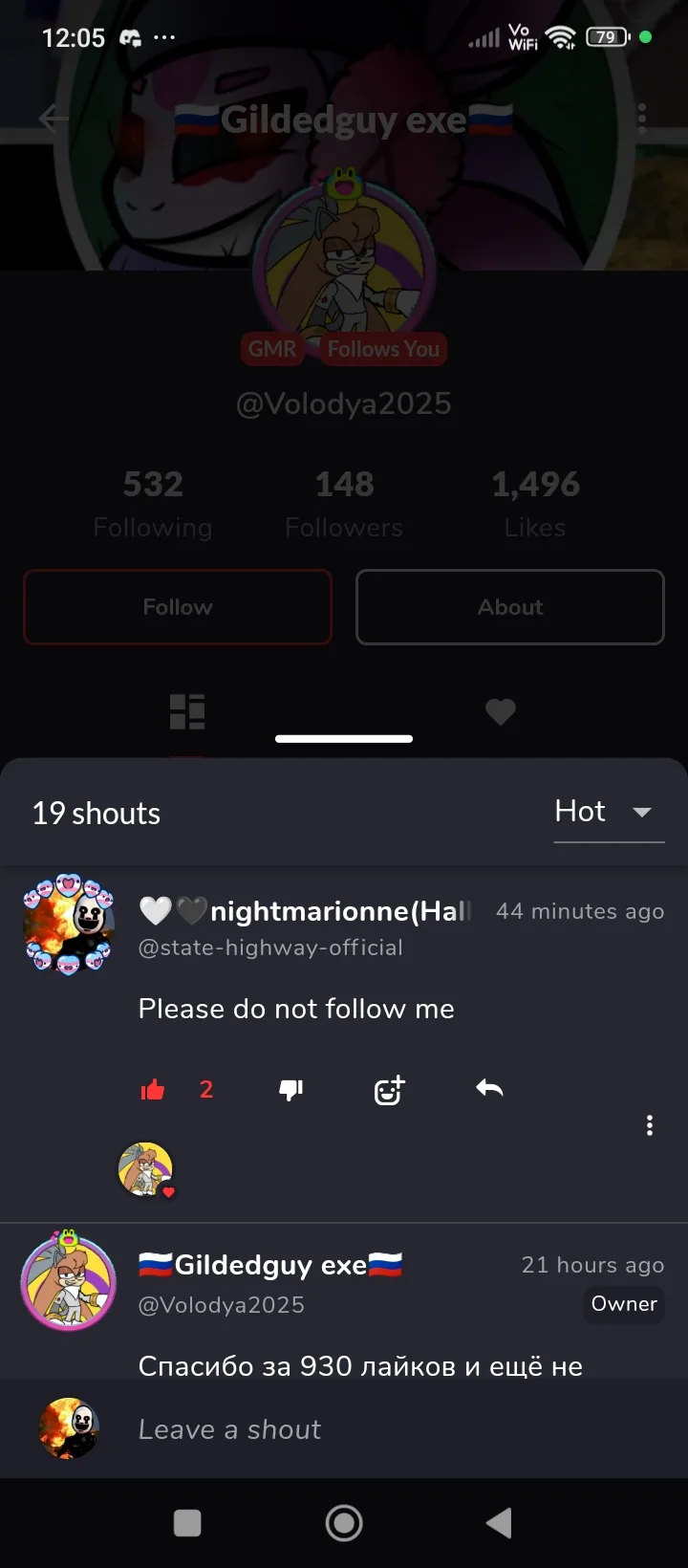
Task: Tap the system back button
Action: point(499,1523)
